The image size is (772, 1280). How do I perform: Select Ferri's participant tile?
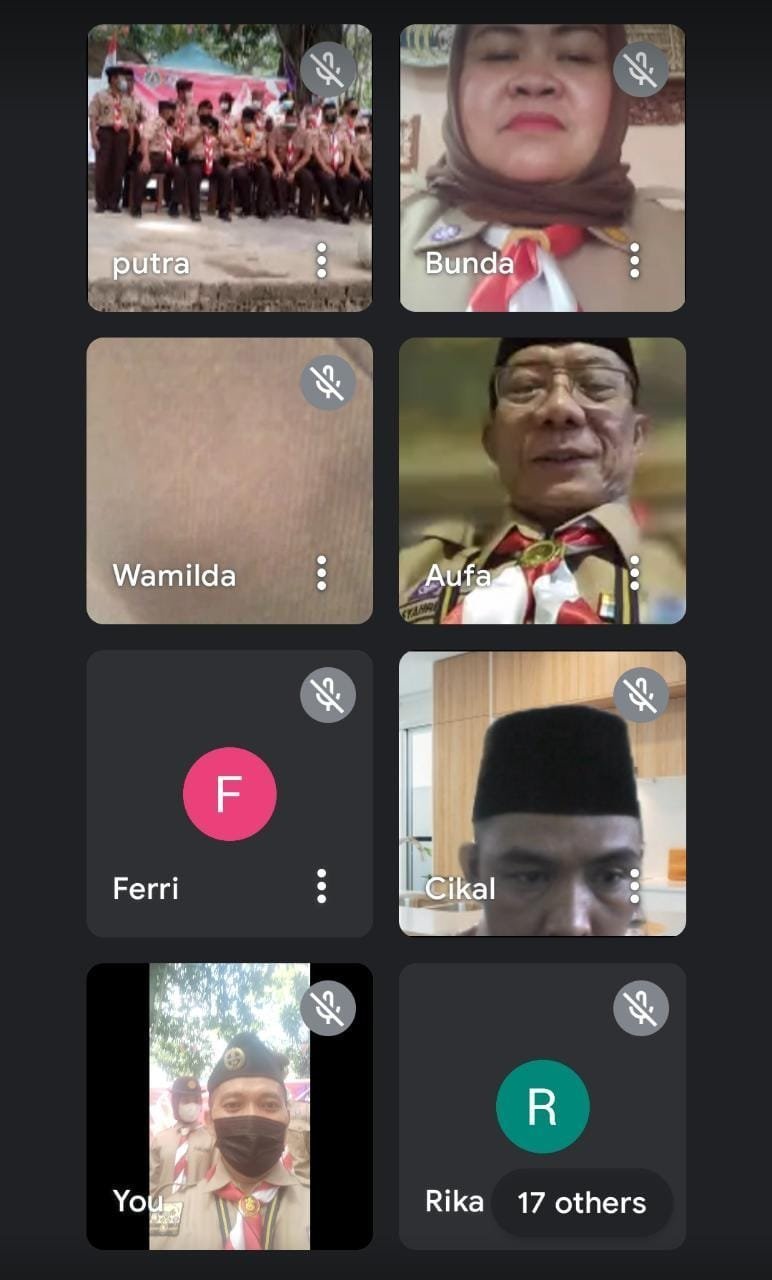pyautogui.click(x=229, y=793)
